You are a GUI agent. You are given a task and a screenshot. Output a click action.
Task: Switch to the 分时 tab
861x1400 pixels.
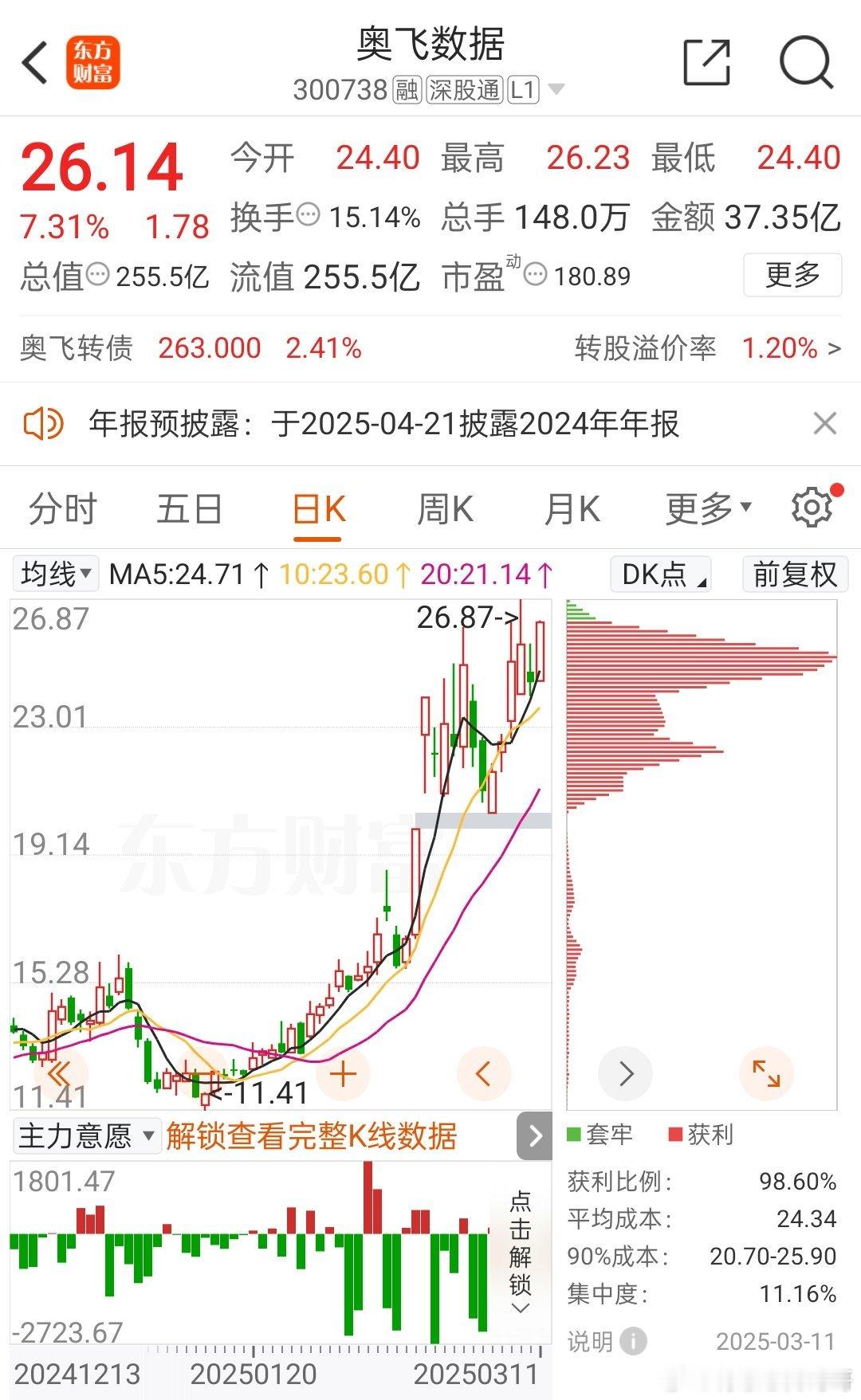62,508
